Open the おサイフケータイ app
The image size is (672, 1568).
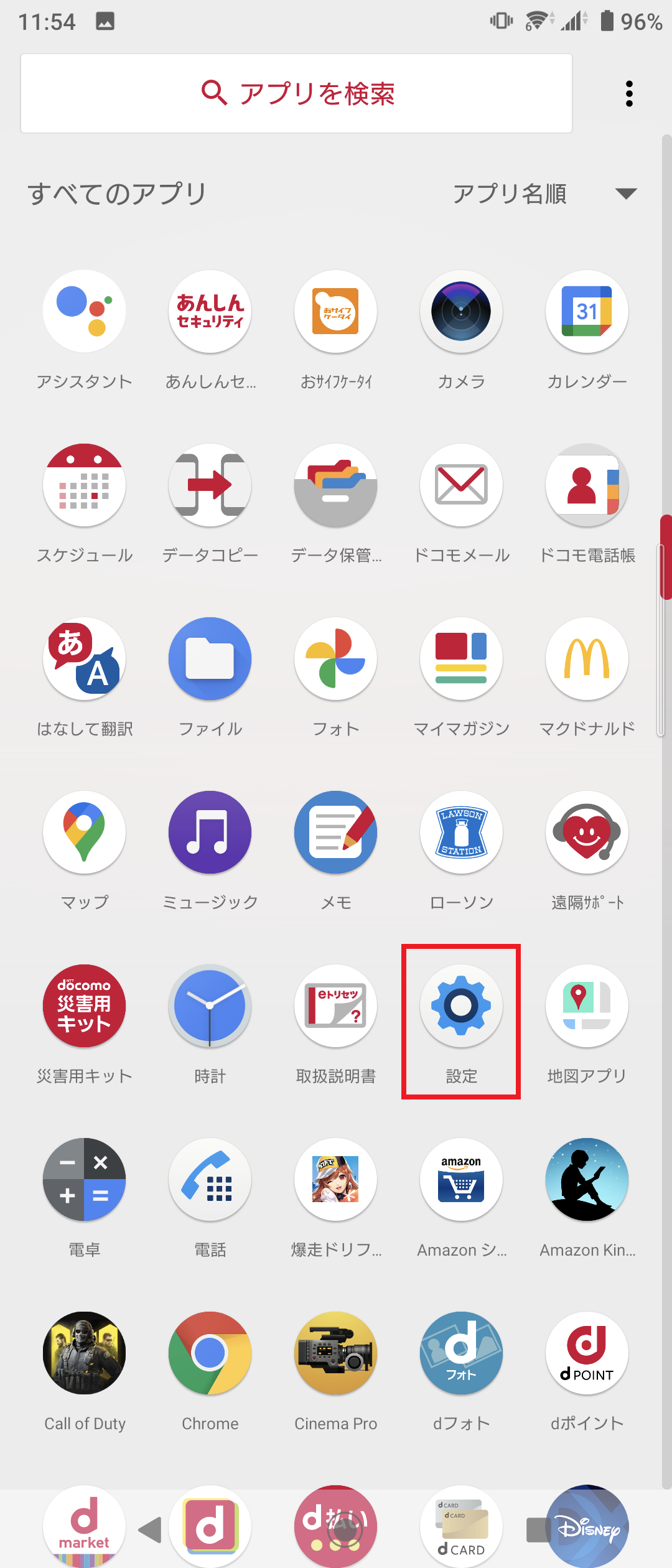[x=335, y=311]
